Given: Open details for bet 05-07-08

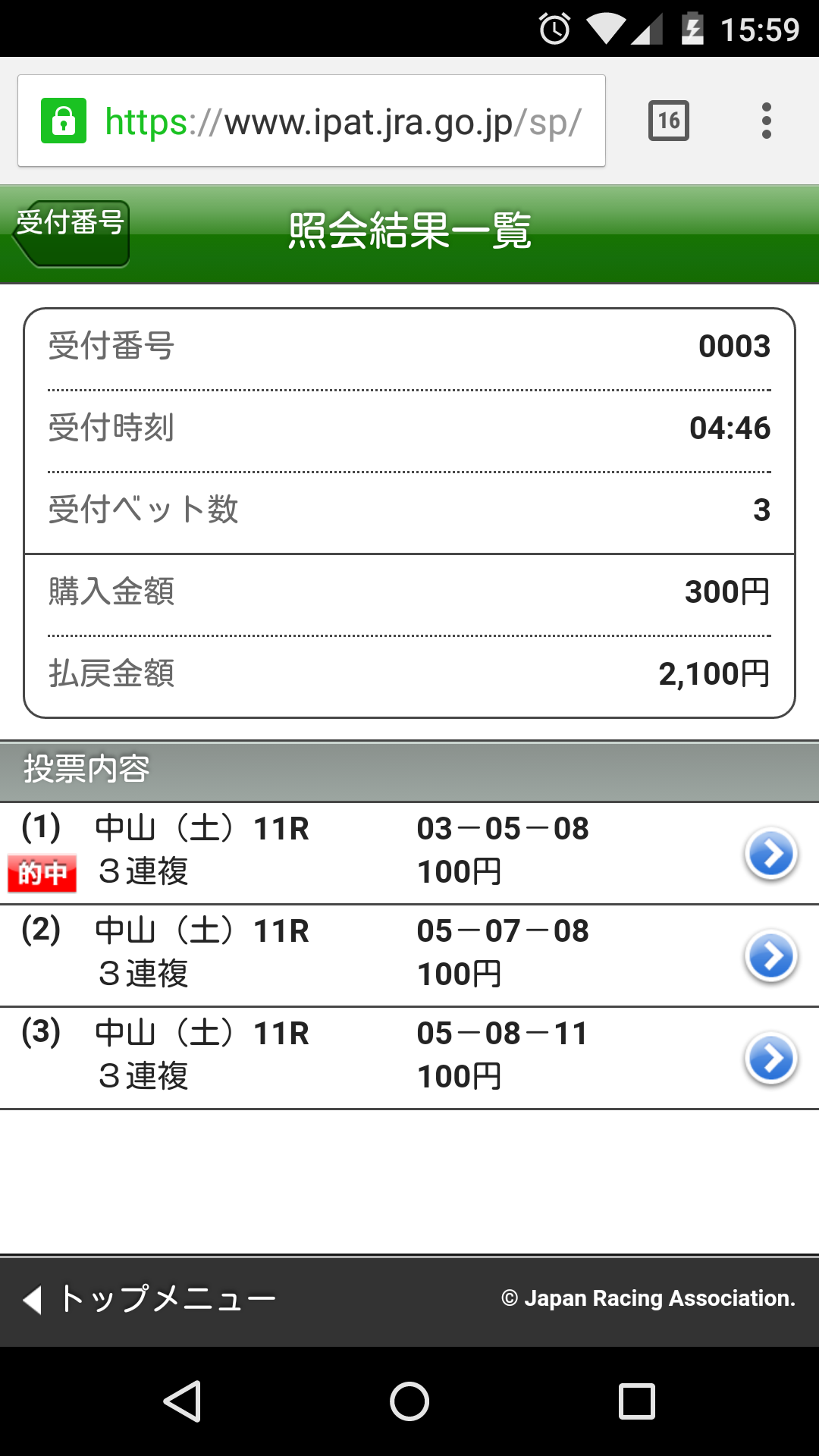Looking at the screenshot, I should click(770, 956).
